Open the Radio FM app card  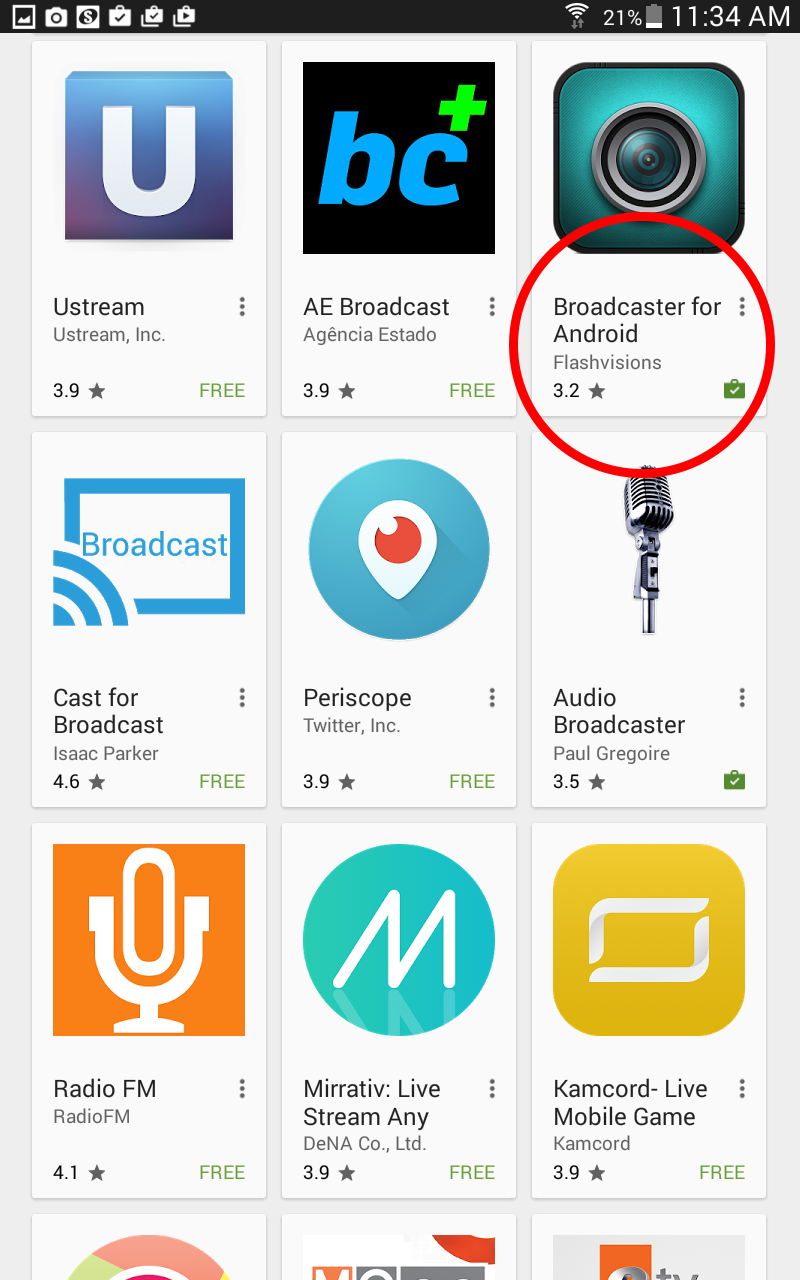[149, 1011]
